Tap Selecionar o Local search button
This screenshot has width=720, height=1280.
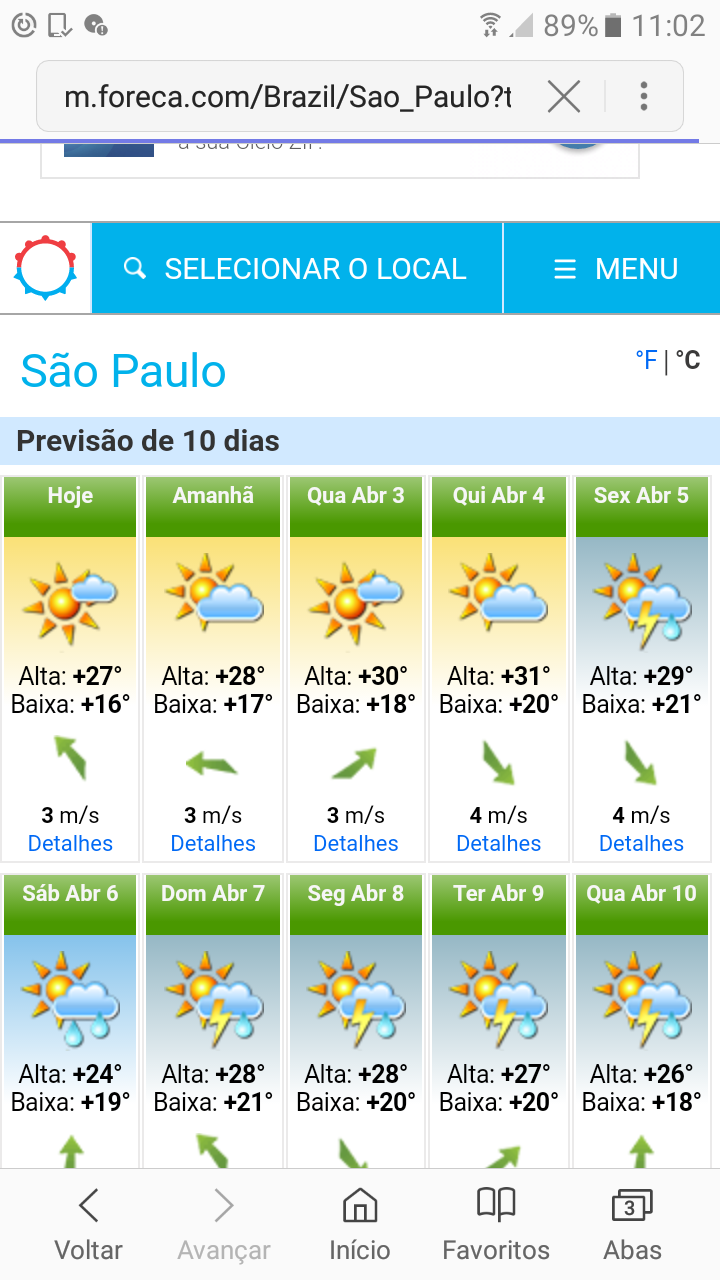click(x=296, y=269)
